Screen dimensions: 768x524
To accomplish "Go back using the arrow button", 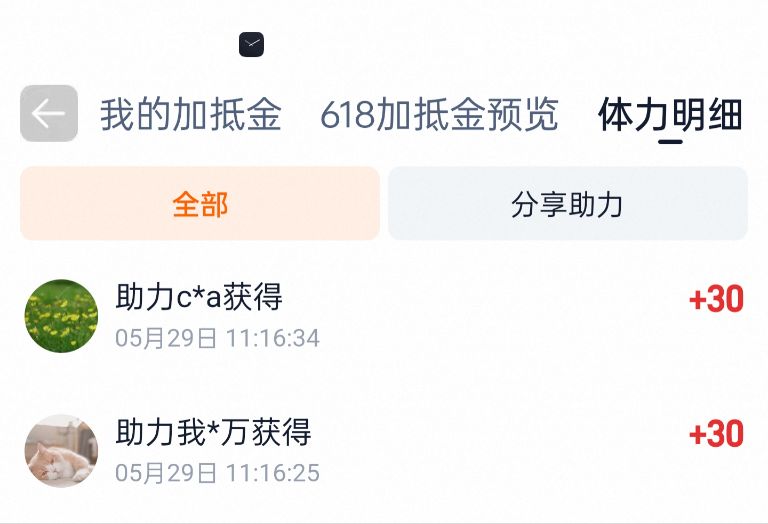I will click(x=49, y=113).
